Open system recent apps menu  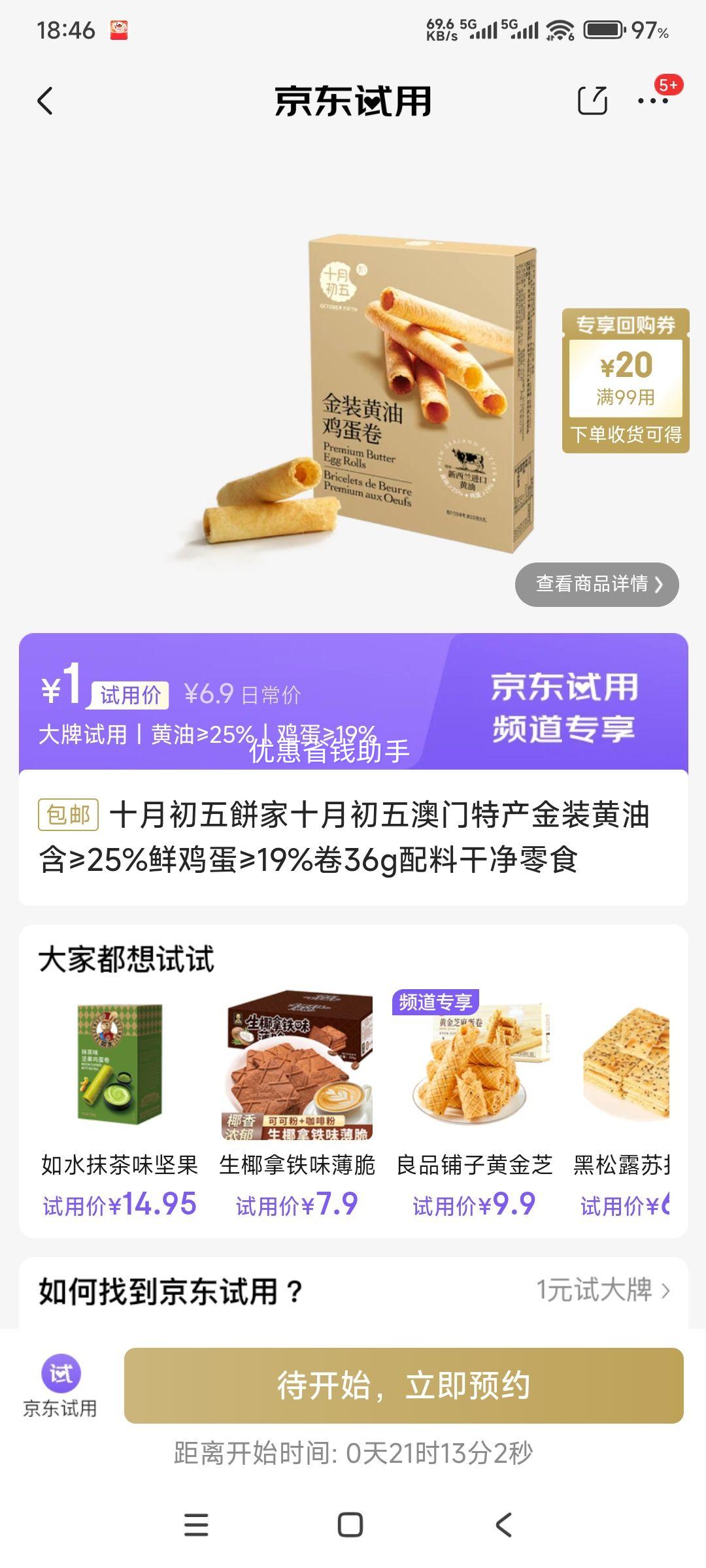(x=196, y=1525)
